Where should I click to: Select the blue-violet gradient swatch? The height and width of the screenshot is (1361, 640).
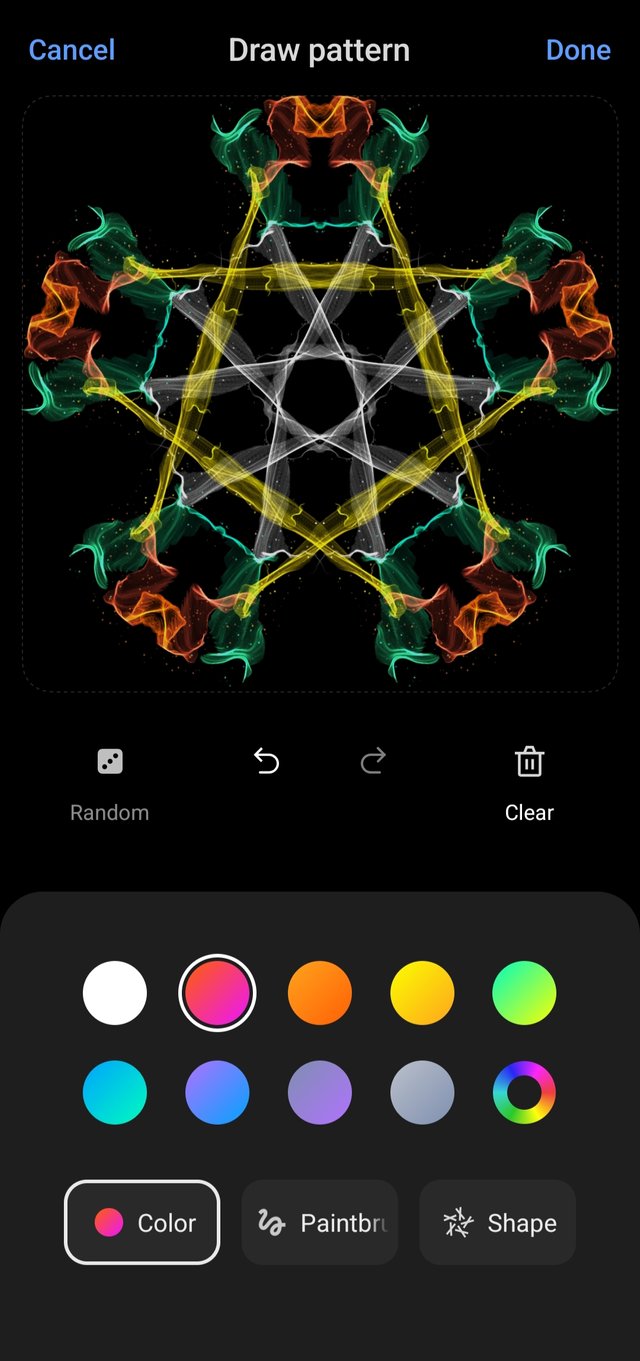[217, 1093]
